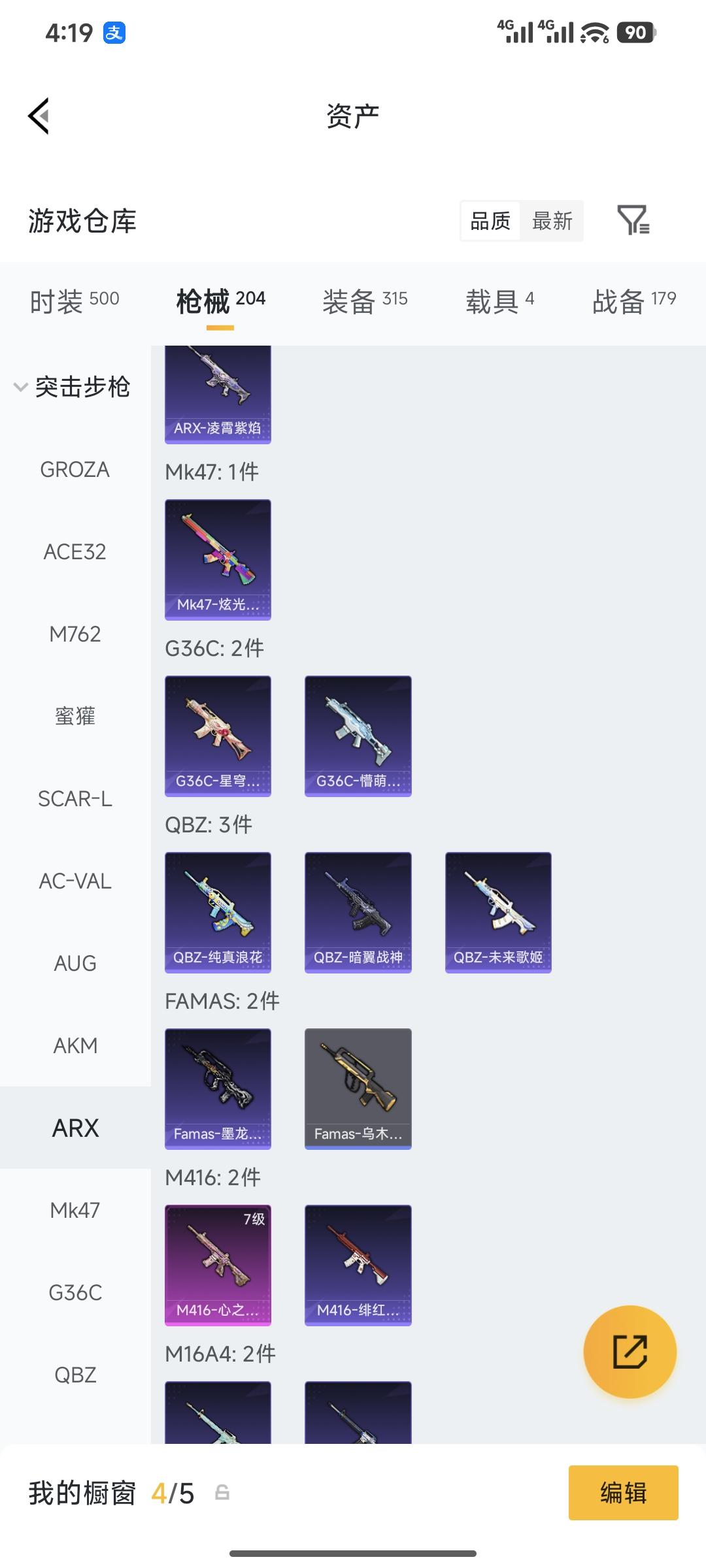Screen dimensions: 706x1568
Task: Switch to the 载具 tab
Action: pyautogui.click(x=500, y=301)
